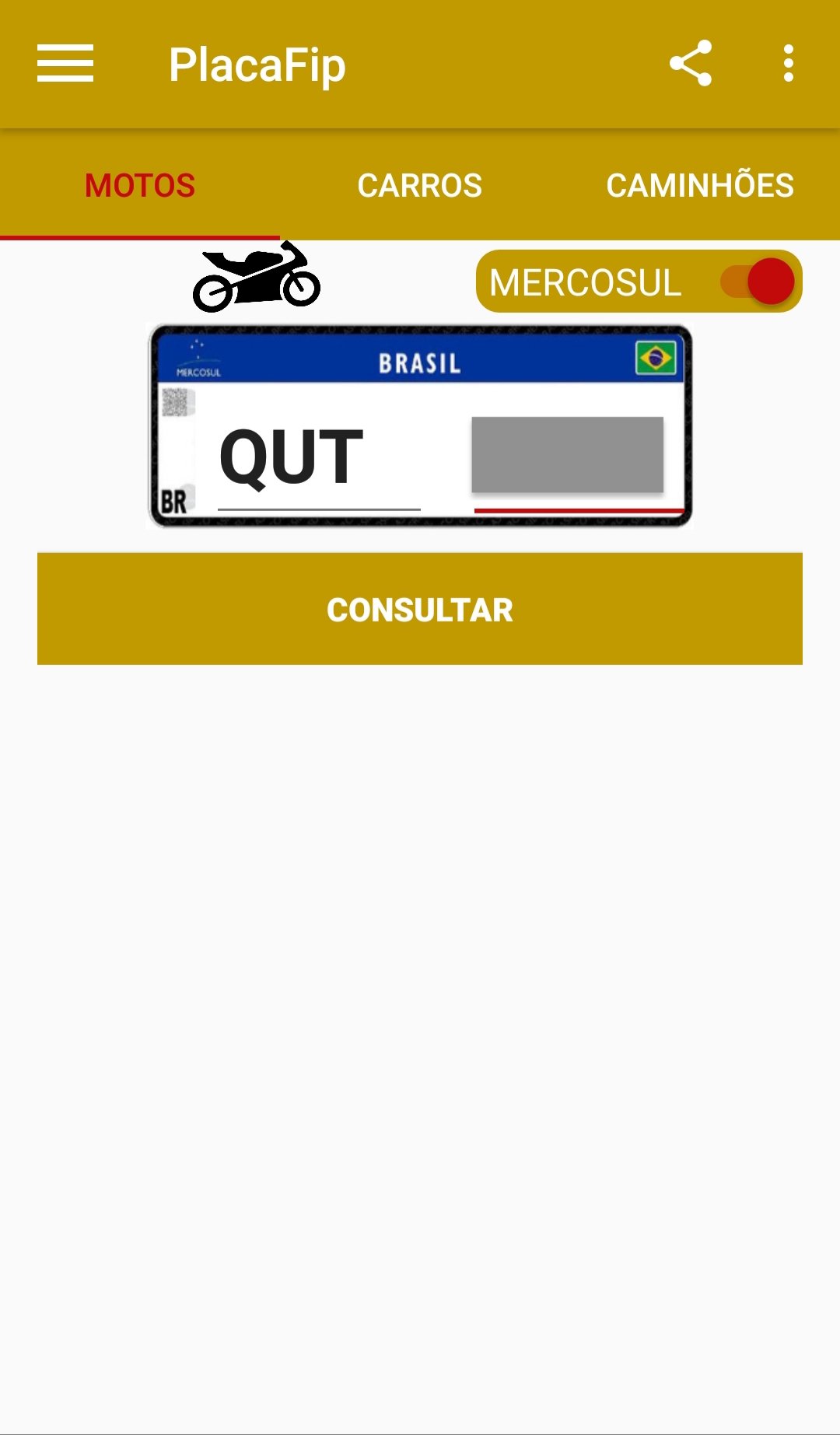Tap the Consultar button
840x1435 pixels.
[420, 609]
